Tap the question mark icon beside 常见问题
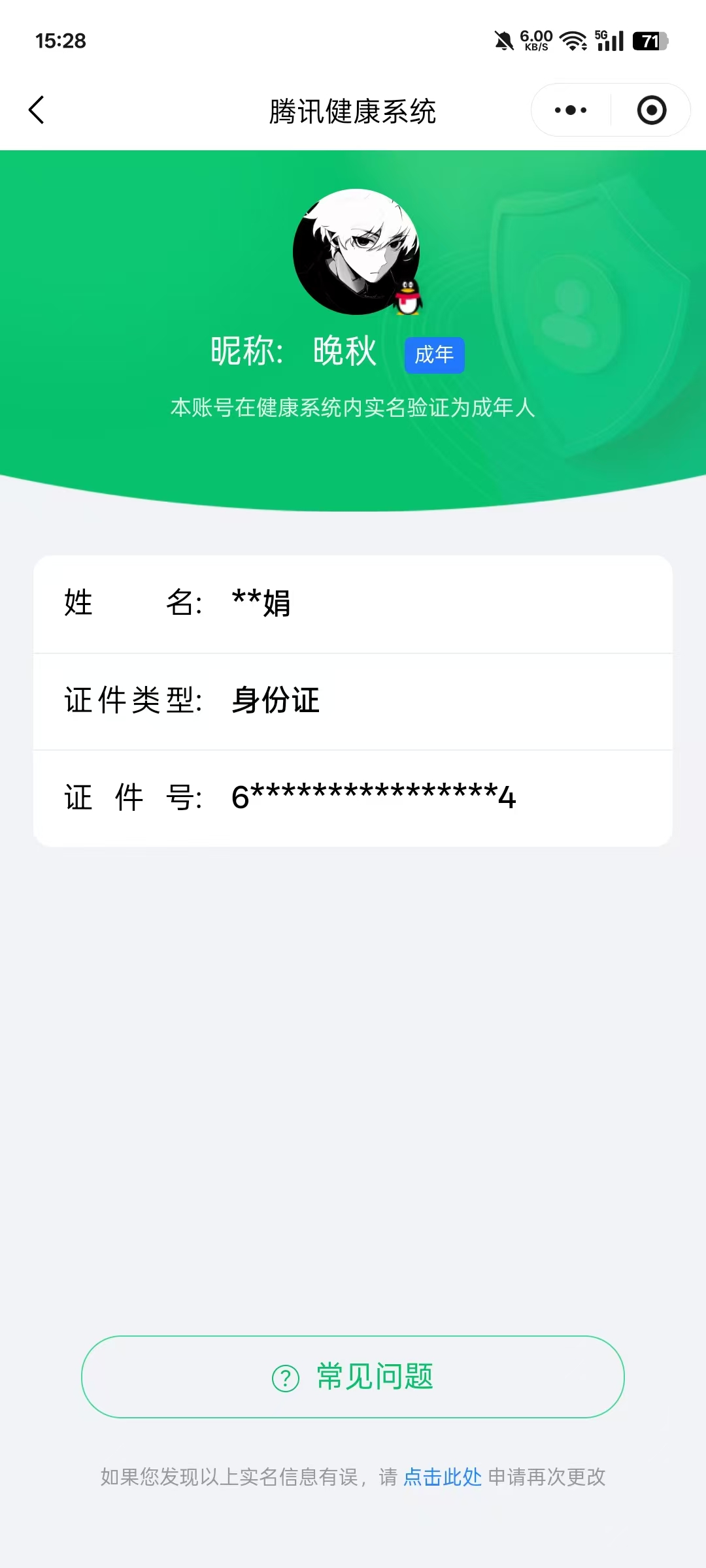This screenshot has width=706, height=1568. [282, 1377]
